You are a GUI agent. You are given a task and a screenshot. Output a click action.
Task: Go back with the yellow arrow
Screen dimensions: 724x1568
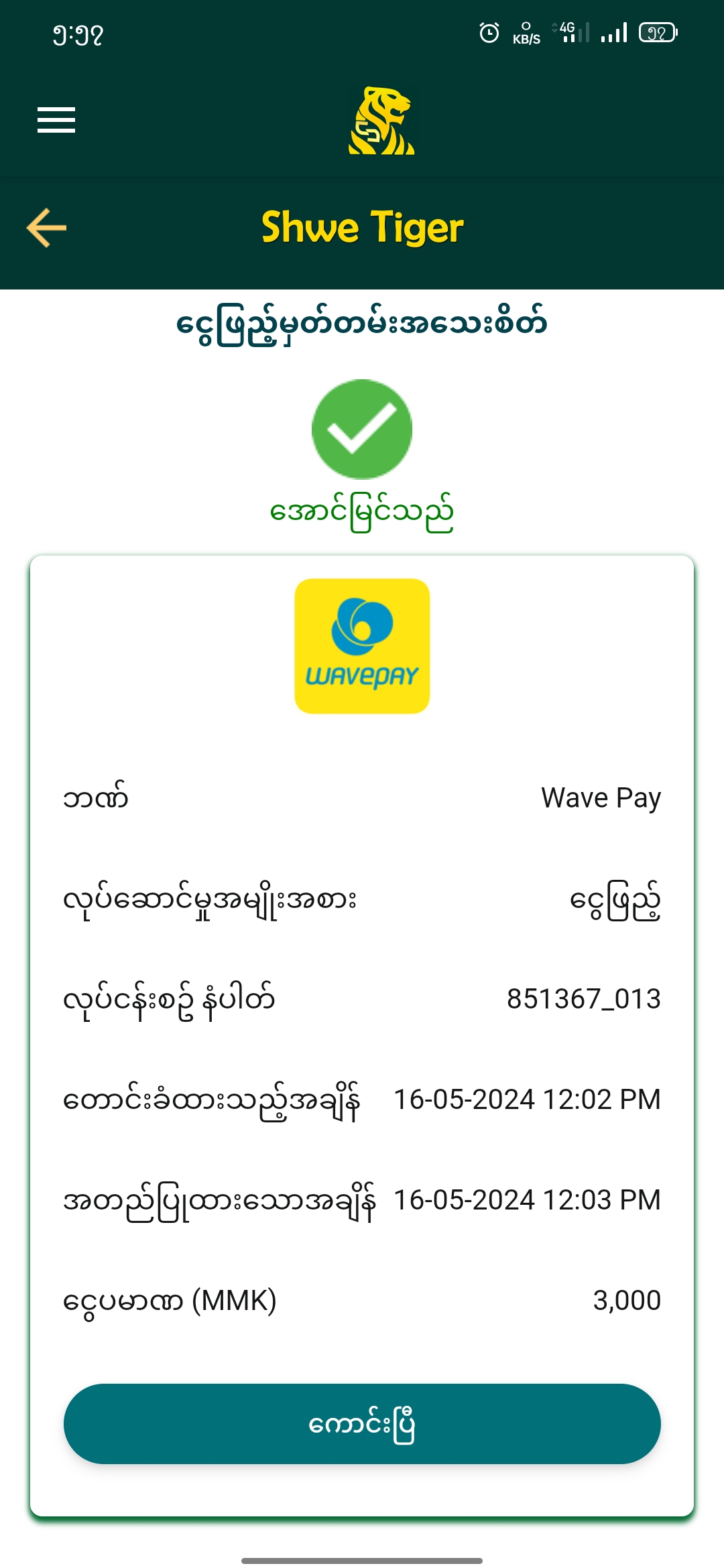[x=47, y=228]
